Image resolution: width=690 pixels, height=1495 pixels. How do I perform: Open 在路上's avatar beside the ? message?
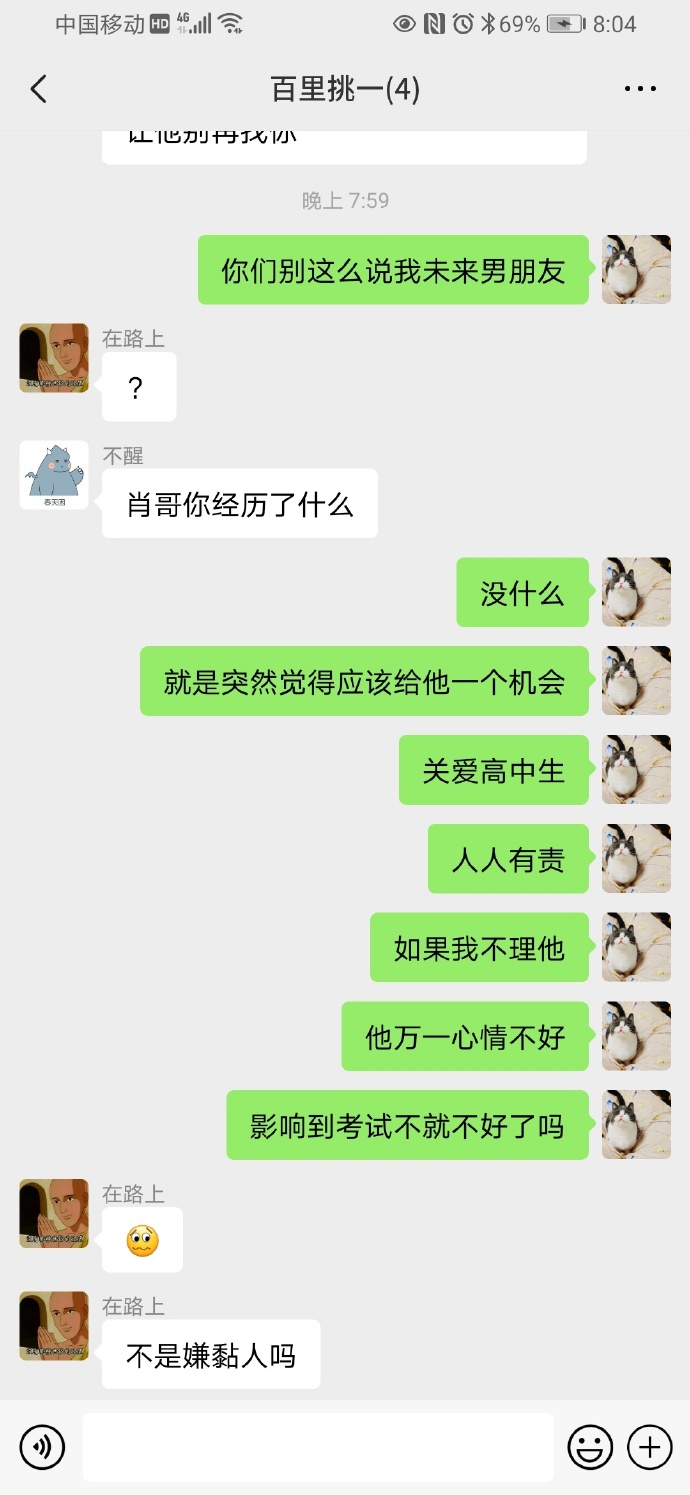click(54, 358)
